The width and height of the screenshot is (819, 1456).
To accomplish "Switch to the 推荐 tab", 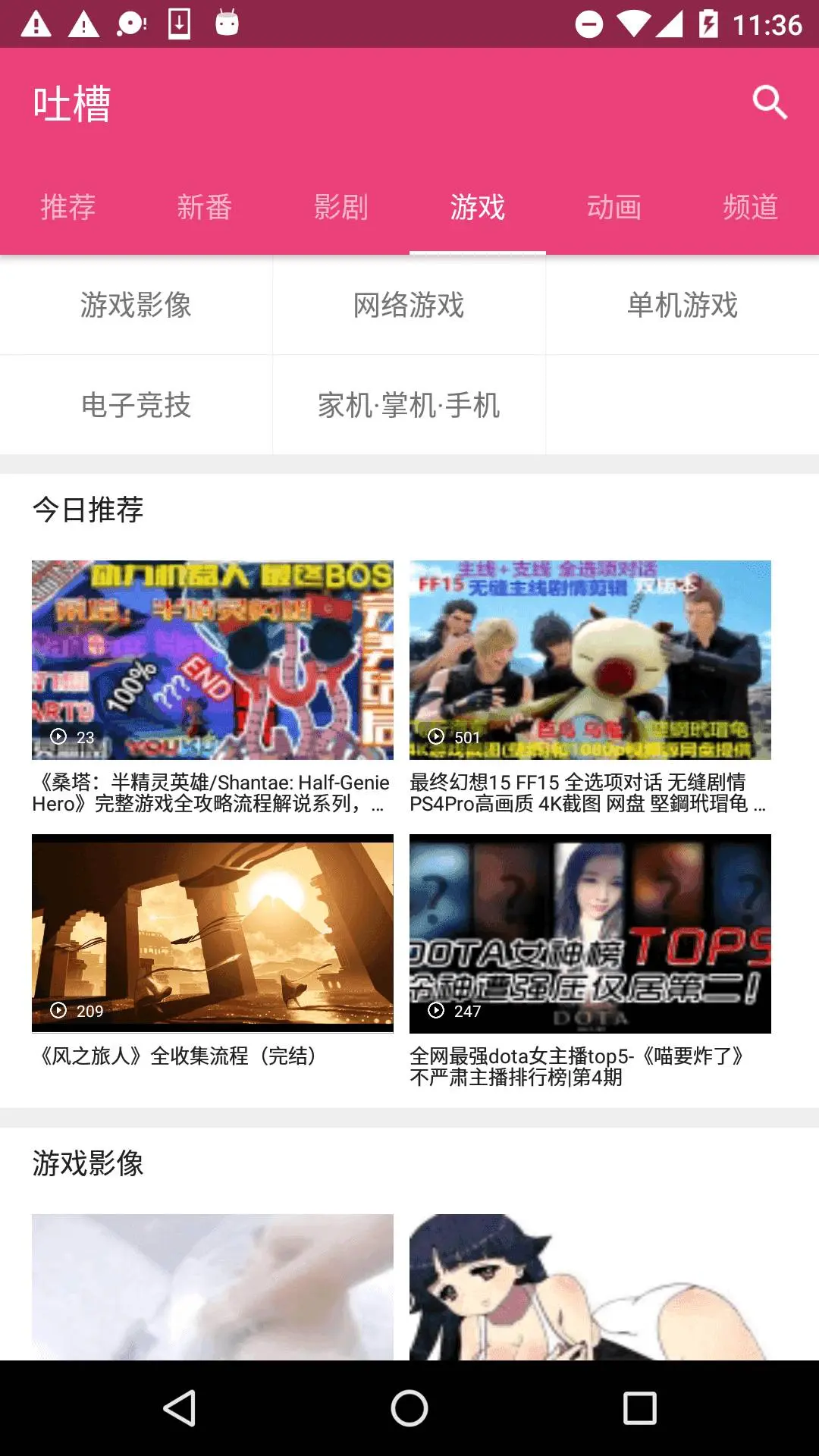I will 68,206.
